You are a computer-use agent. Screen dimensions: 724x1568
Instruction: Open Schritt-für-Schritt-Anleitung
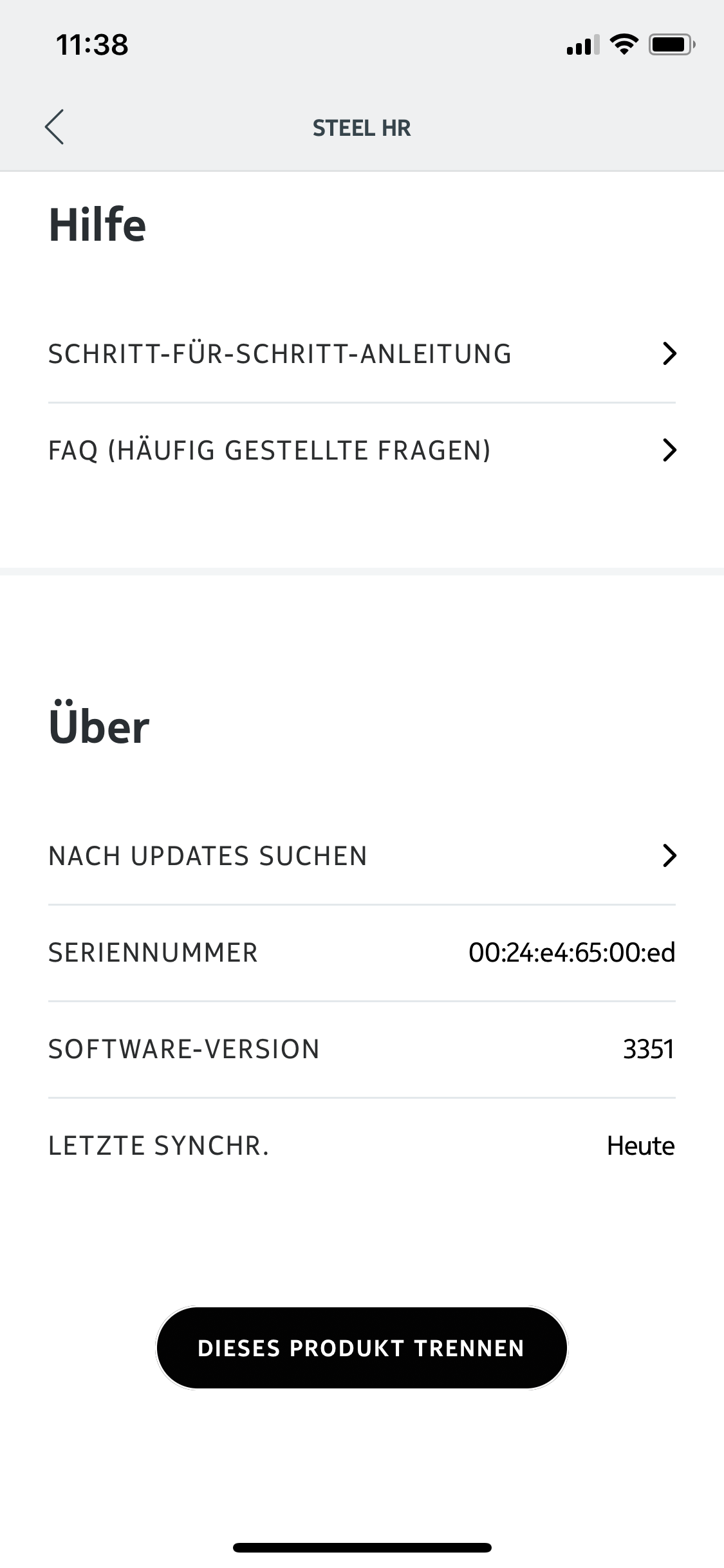pos(362,354)
